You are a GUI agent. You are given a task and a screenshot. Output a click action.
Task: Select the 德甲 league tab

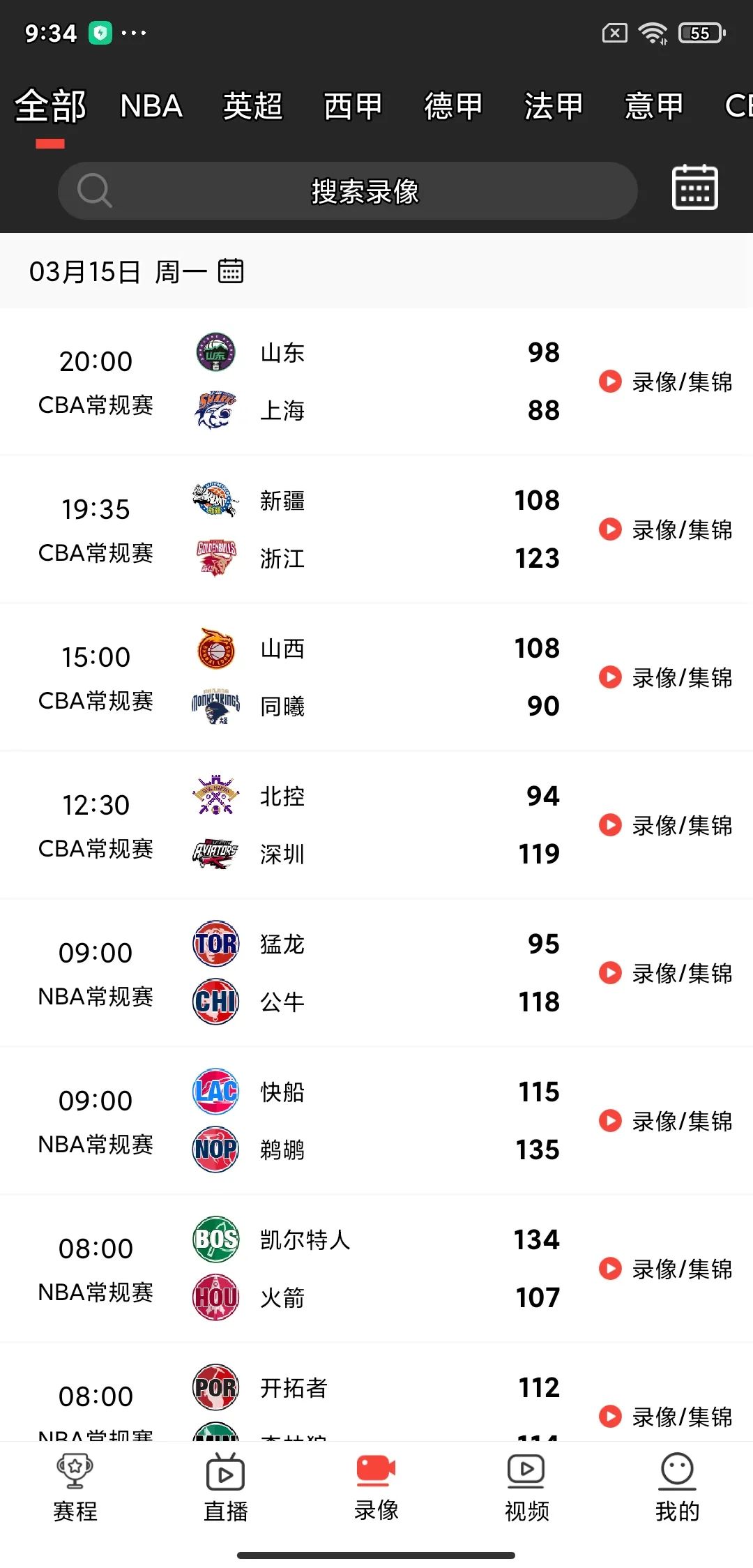[x=453, y=106]
